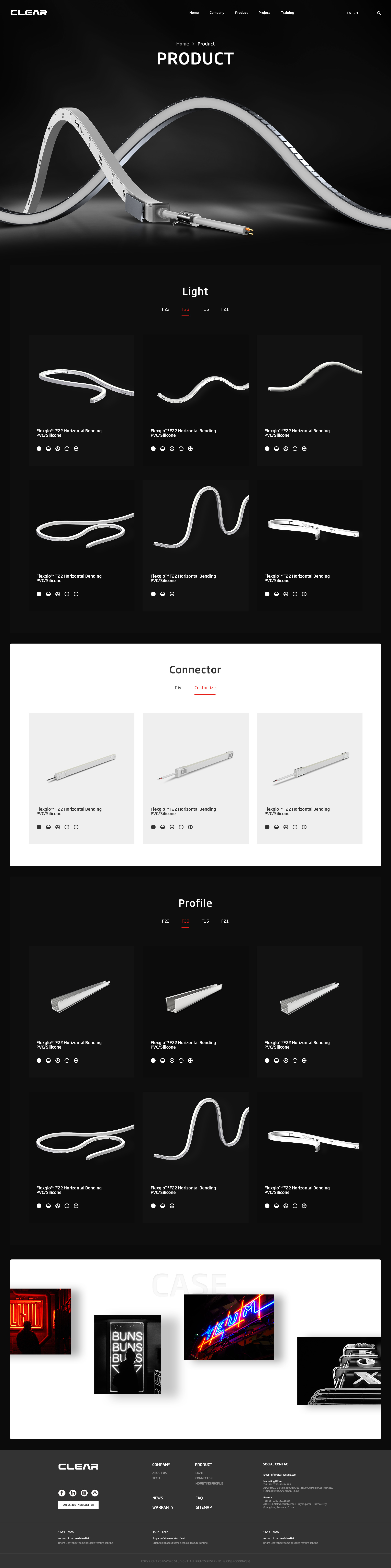This screenshot has width=391, height=1568.
Task: Open the search icon in the header
Action: (378, 13)
